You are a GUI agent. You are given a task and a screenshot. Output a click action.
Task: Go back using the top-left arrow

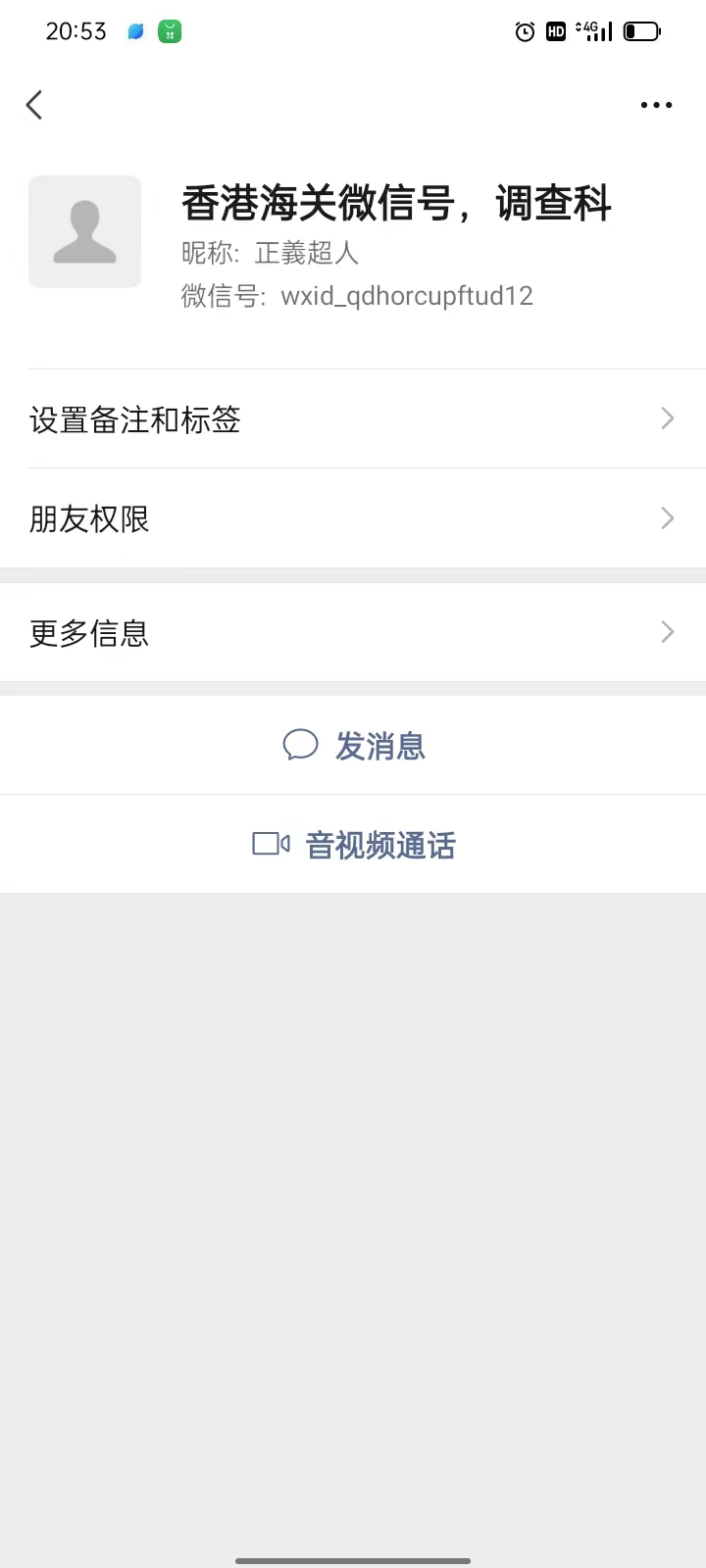(x=35, y=105)
